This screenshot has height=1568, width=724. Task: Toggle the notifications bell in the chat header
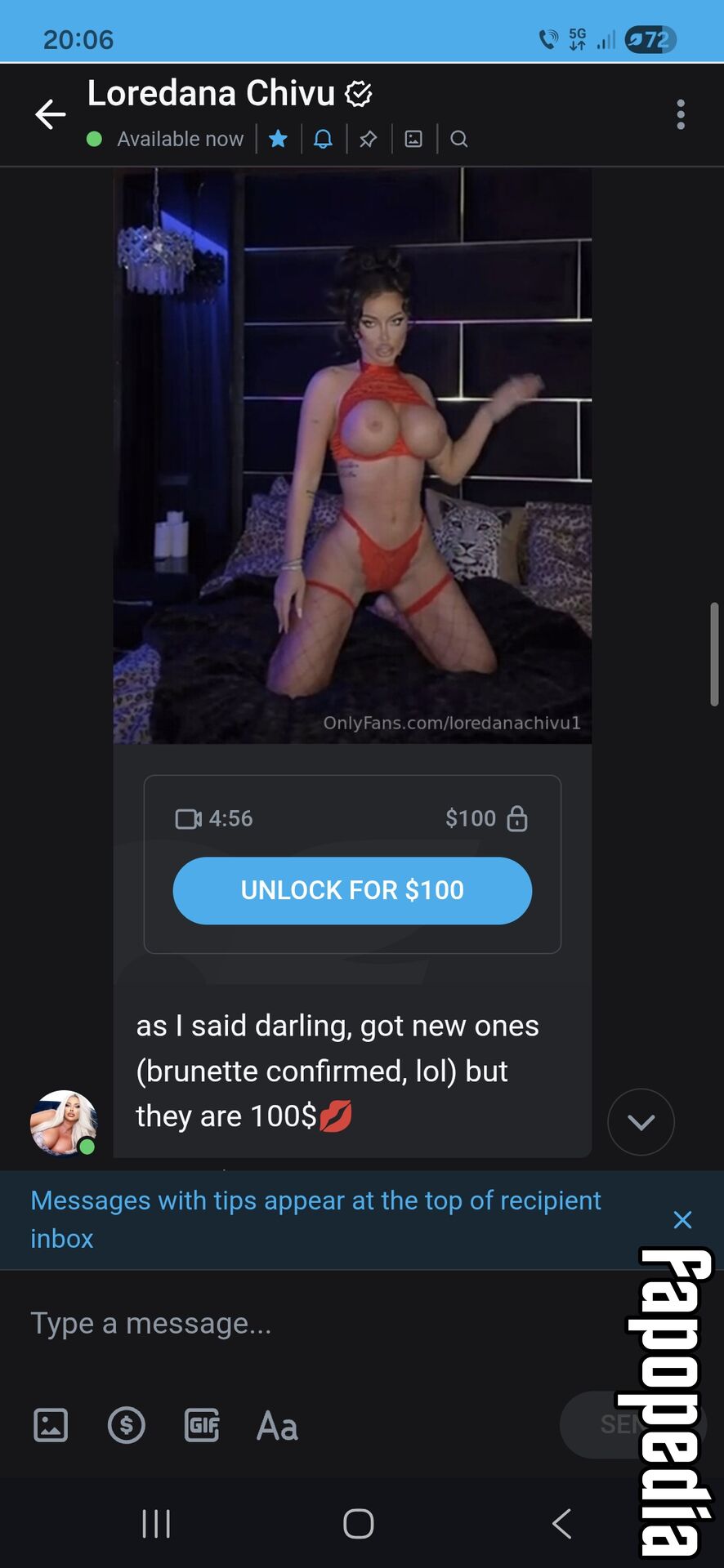coord(324,139)
